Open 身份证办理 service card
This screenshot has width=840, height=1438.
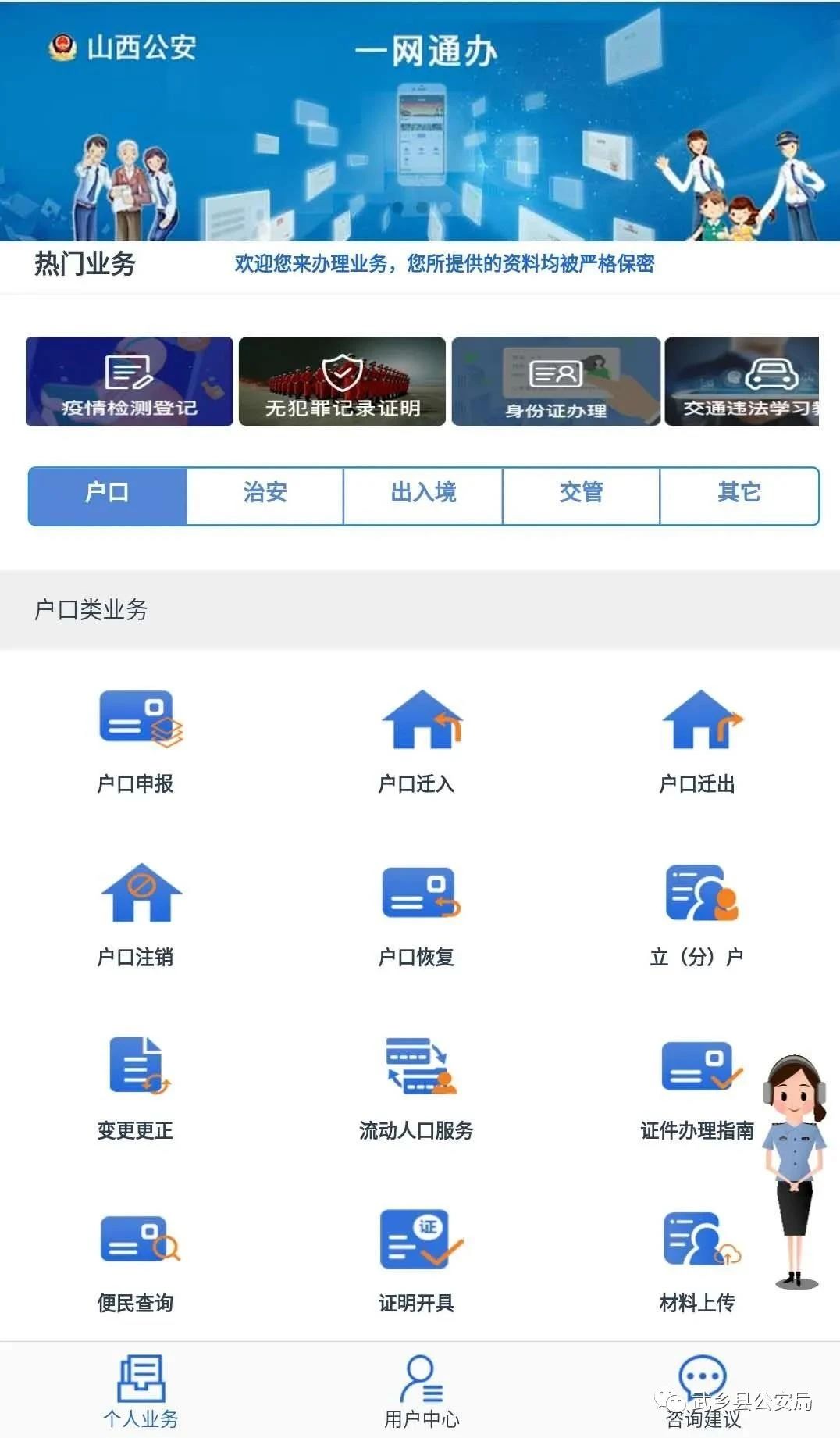click(556, 381)
